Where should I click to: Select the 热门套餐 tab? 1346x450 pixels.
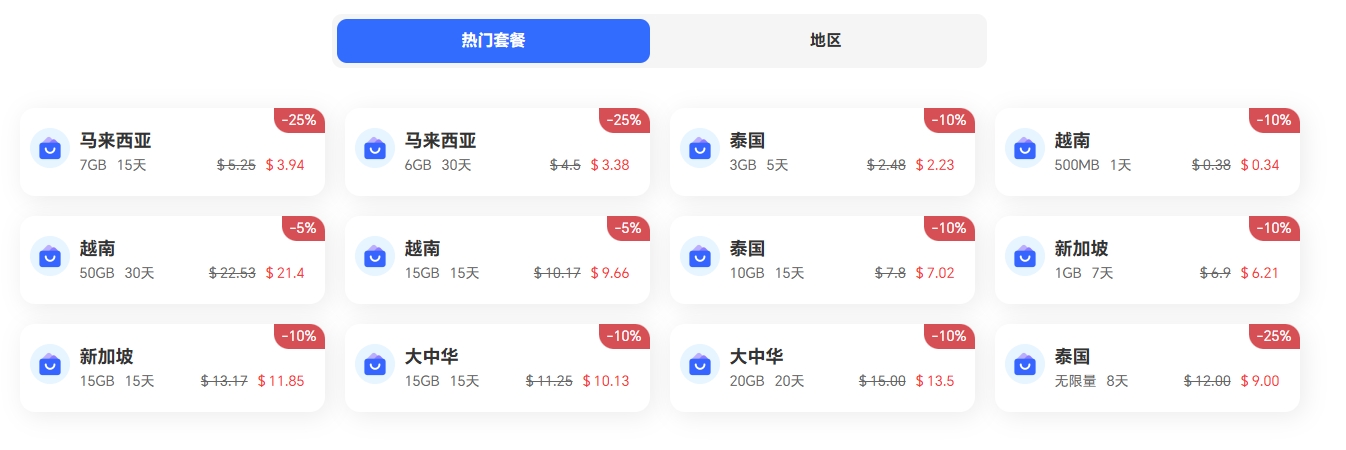click(493, 41)
